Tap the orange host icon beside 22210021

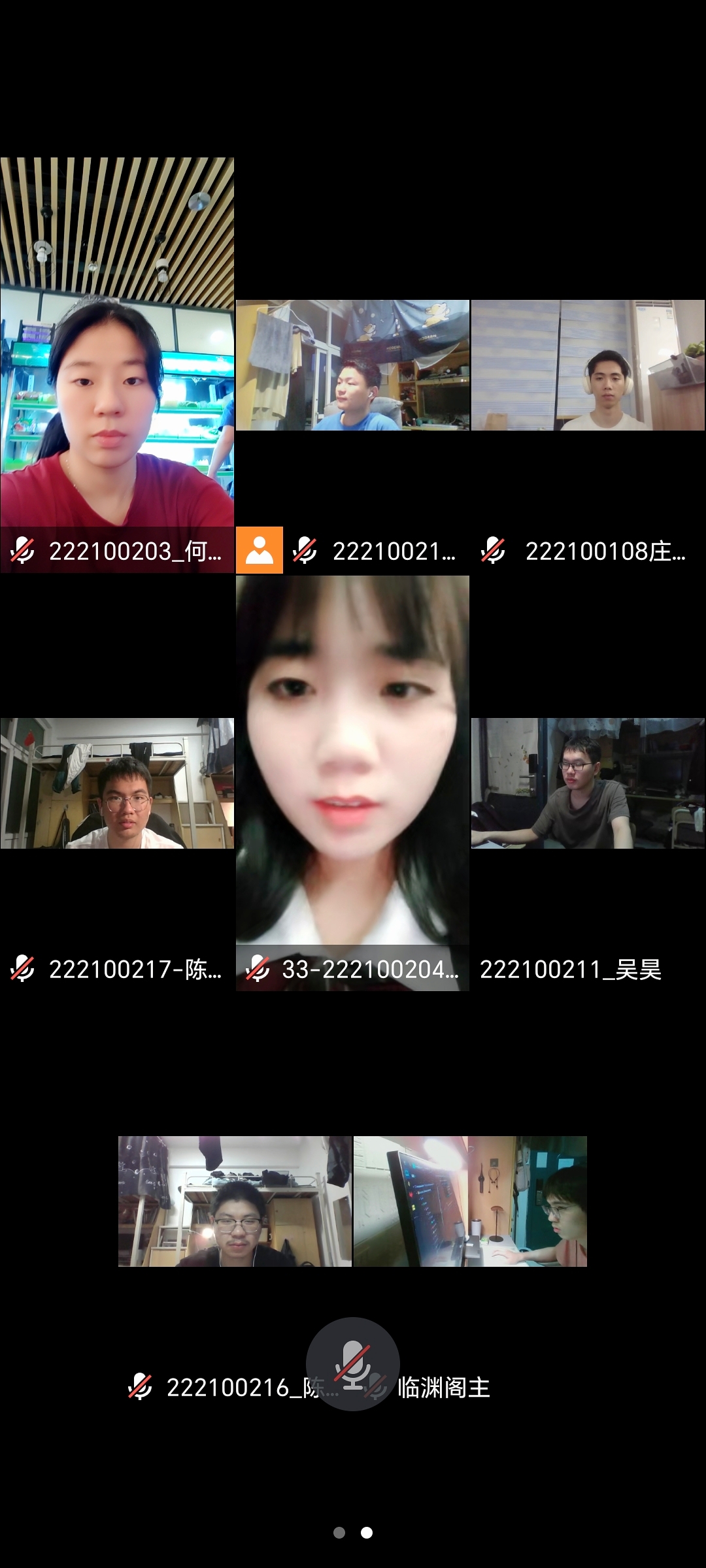pos(260,550)
